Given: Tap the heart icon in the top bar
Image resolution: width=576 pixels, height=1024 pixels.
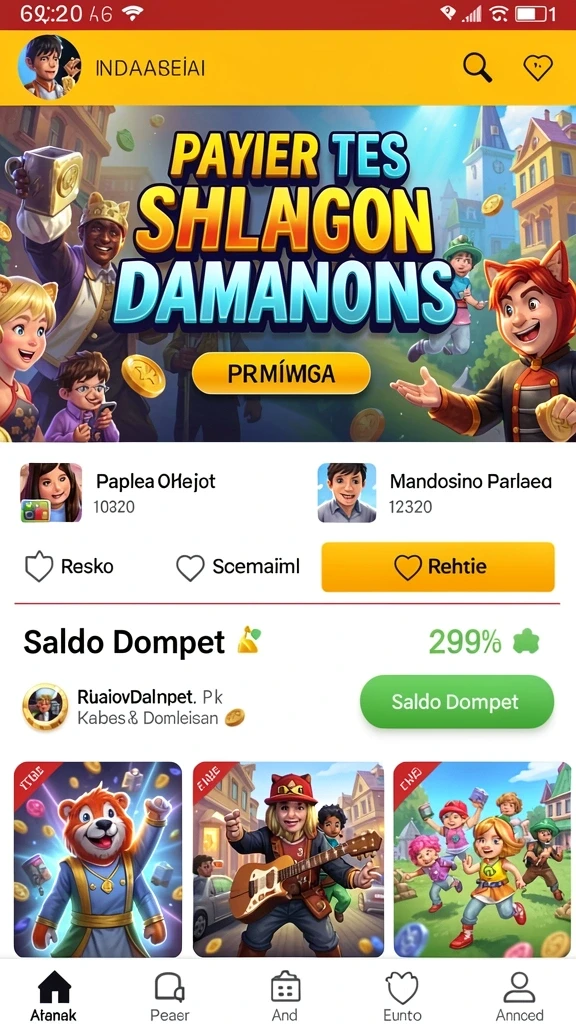Looking at the screenshot, I should (538, 67).
